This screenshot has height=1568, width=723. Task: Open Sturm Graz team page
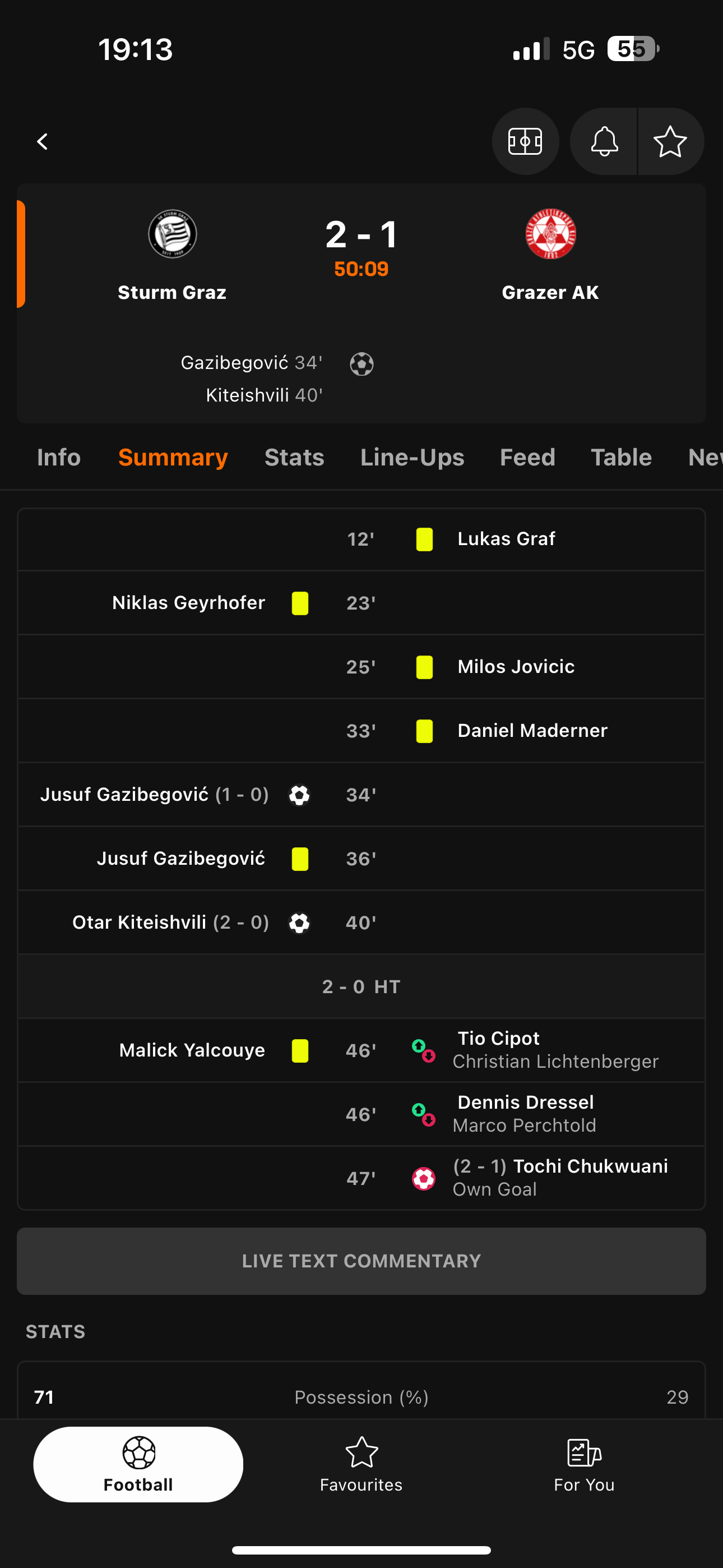tap(172, 256)
